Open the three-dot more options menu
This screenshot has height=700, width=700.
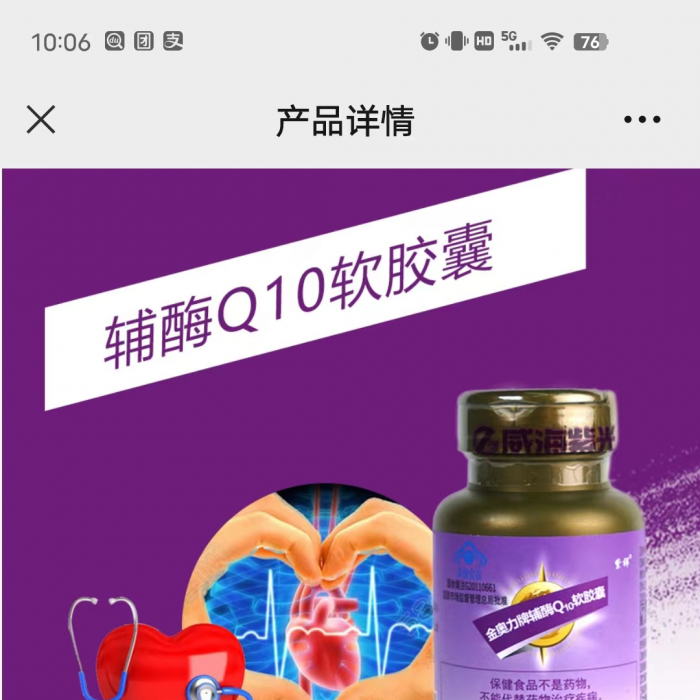click(x=642, y=120)
